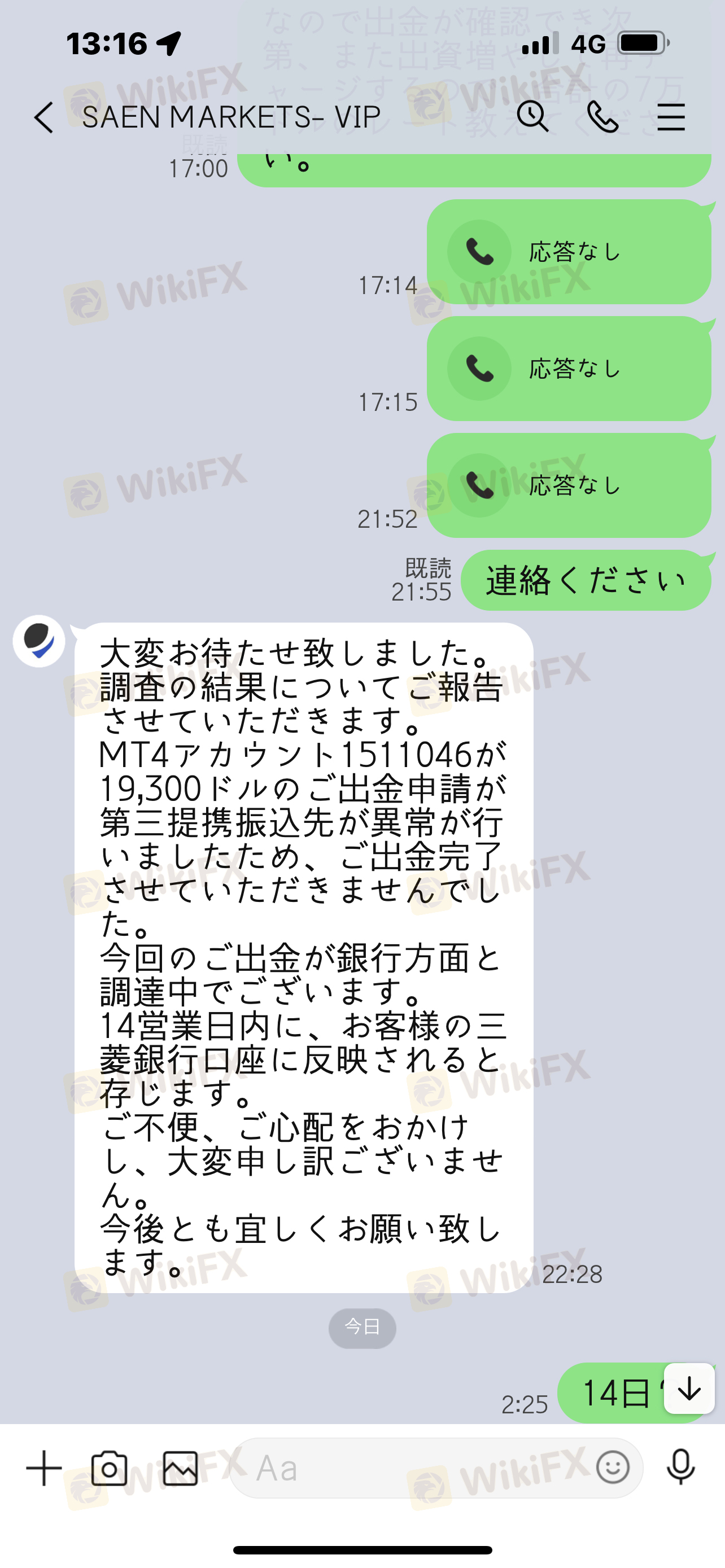Open the photo gallery picker
This screenshot has height=1568, width=725.
180,1468
